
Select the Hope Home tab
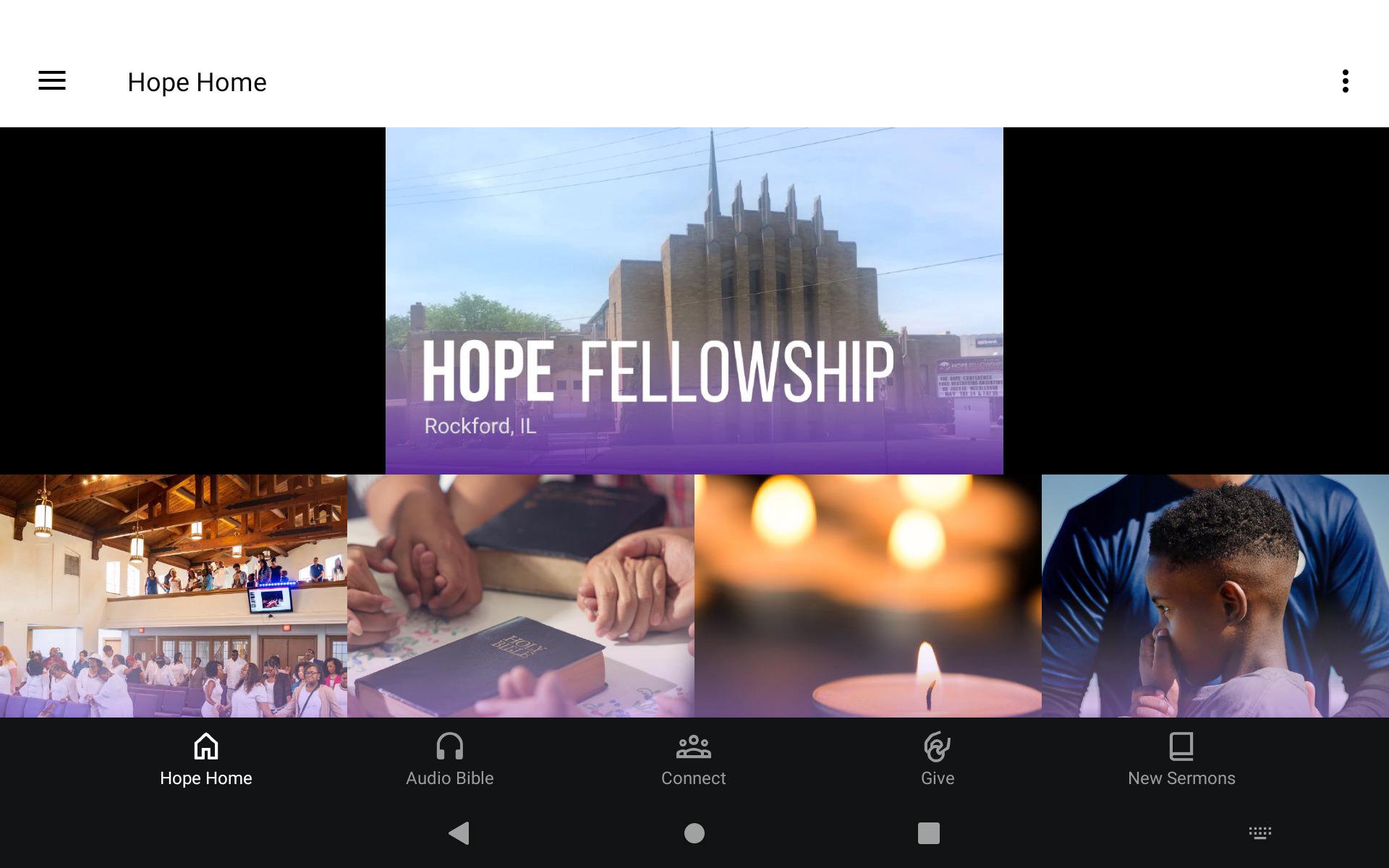click(x=206, y=759)
